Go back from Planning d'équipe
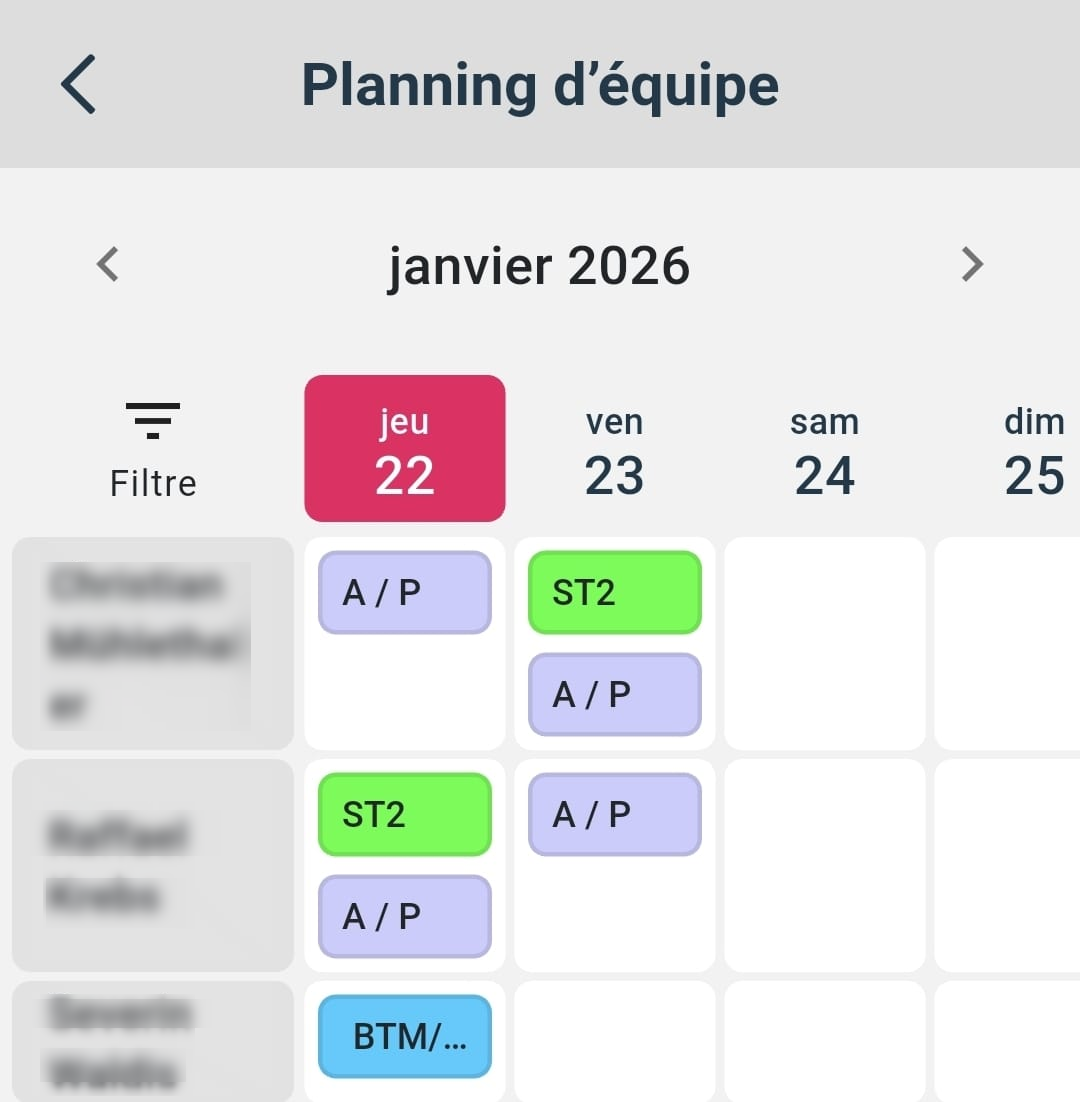This screenshot has height=1102, width=1080. [x=78, y=84]
